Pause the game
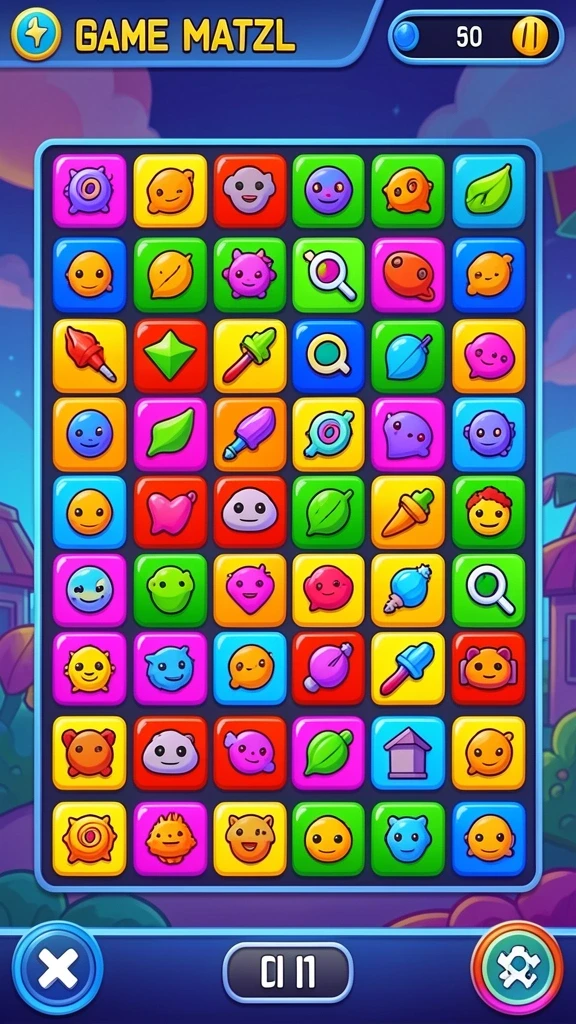576x1024 pixels. pos(530,37)
